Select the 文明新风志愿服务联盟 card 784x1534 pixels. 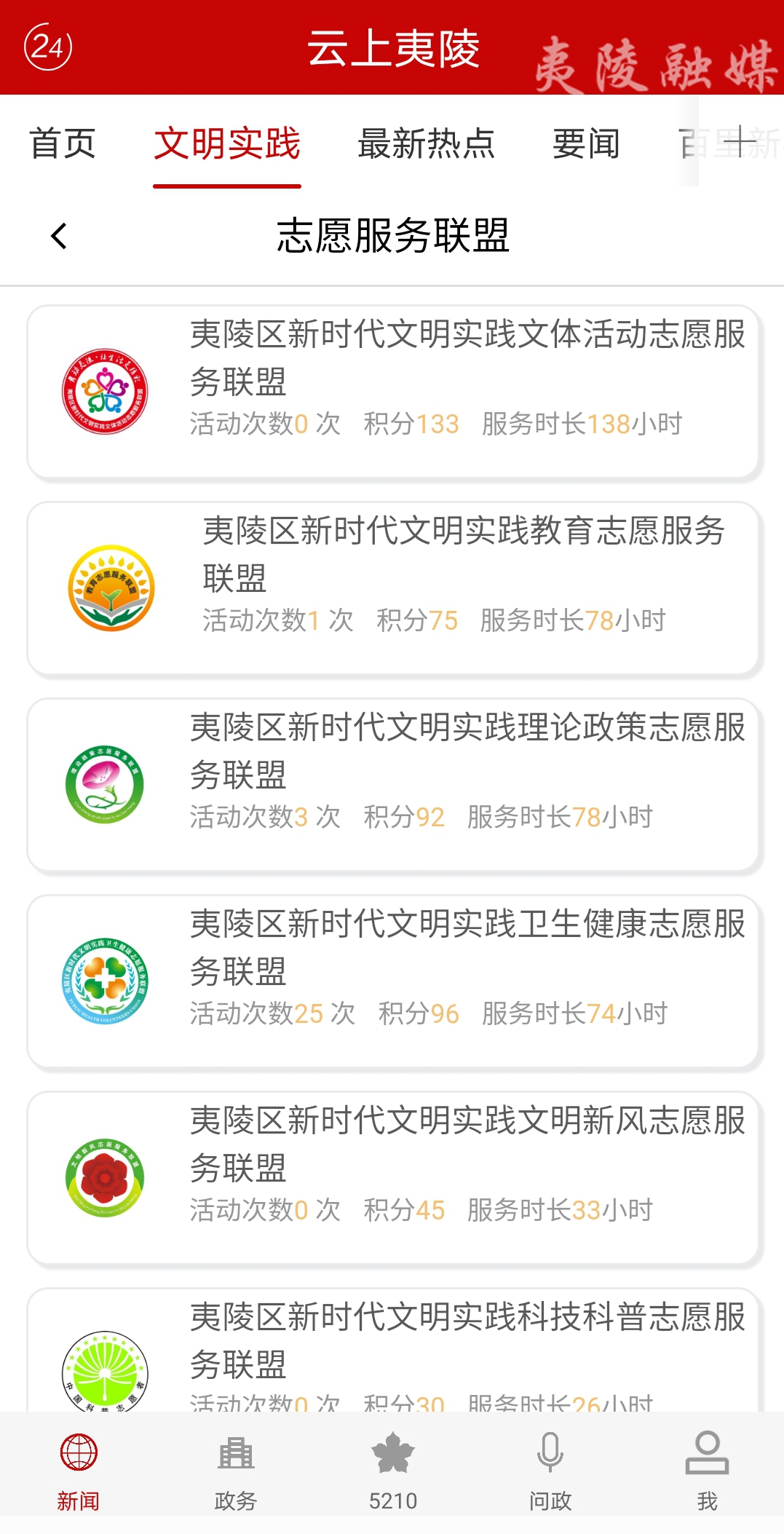click(x=393, y=1178)
